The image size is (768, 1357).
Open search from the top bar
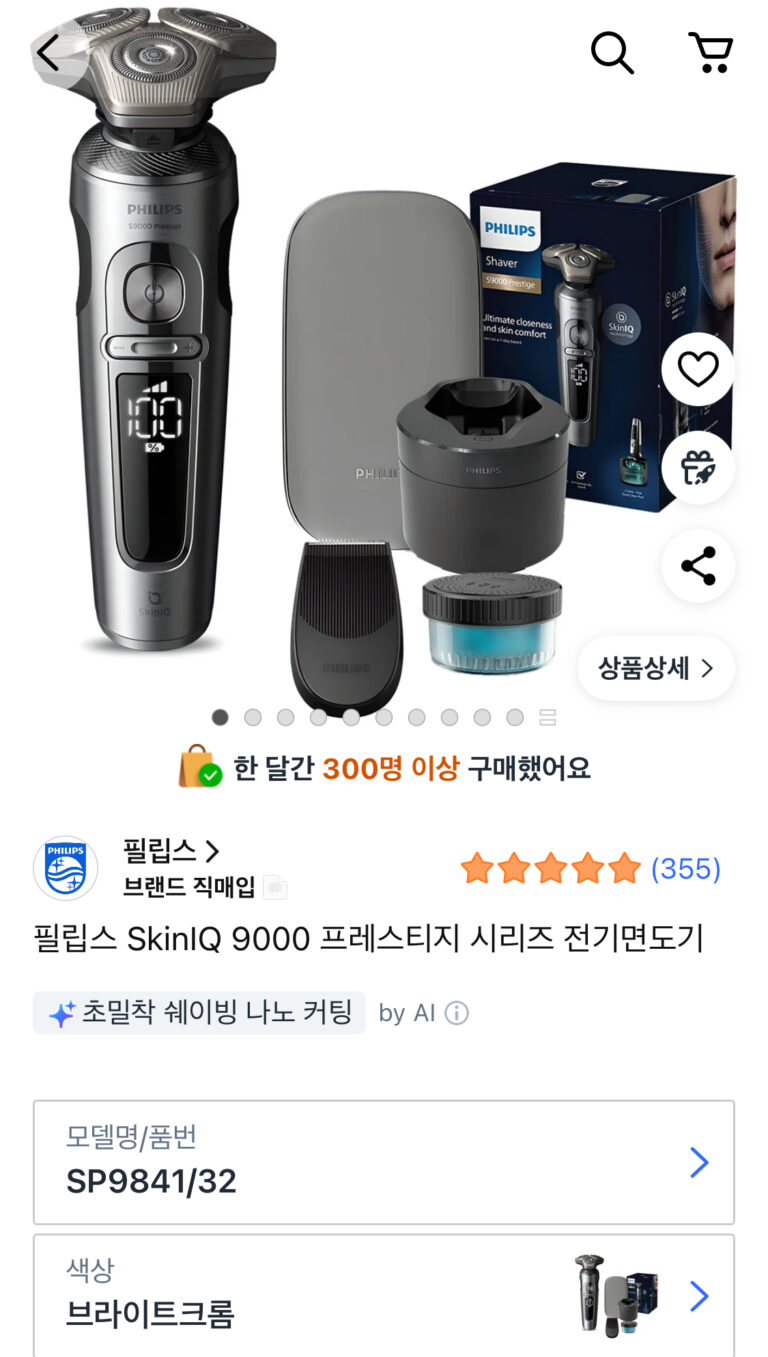click(x=612, y=52)
